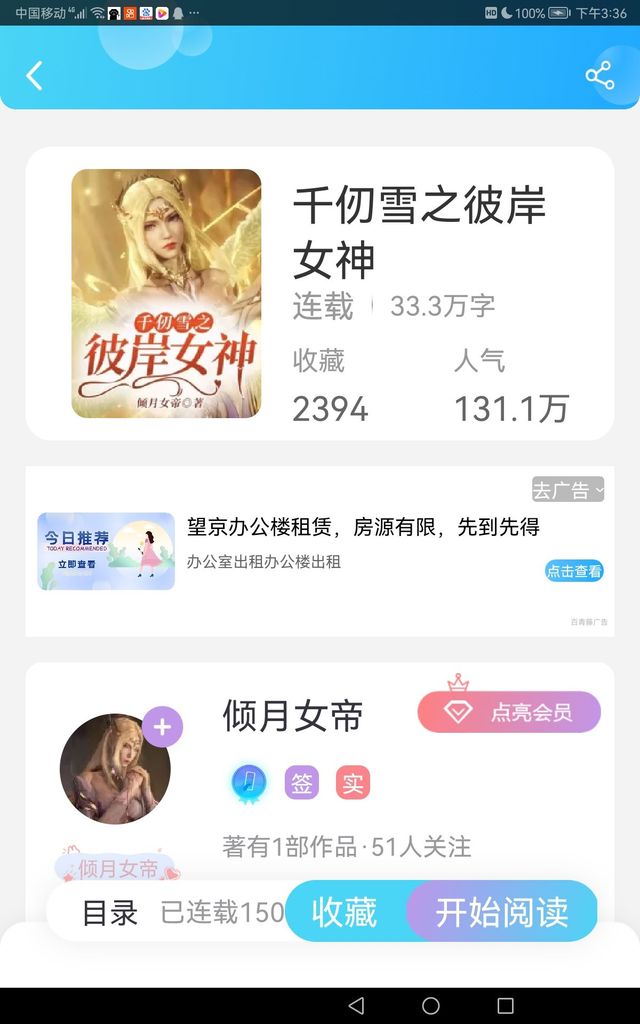Dismiss the ad via 去广告
This screenshot has width=640, height=1024.
[568, 490]
